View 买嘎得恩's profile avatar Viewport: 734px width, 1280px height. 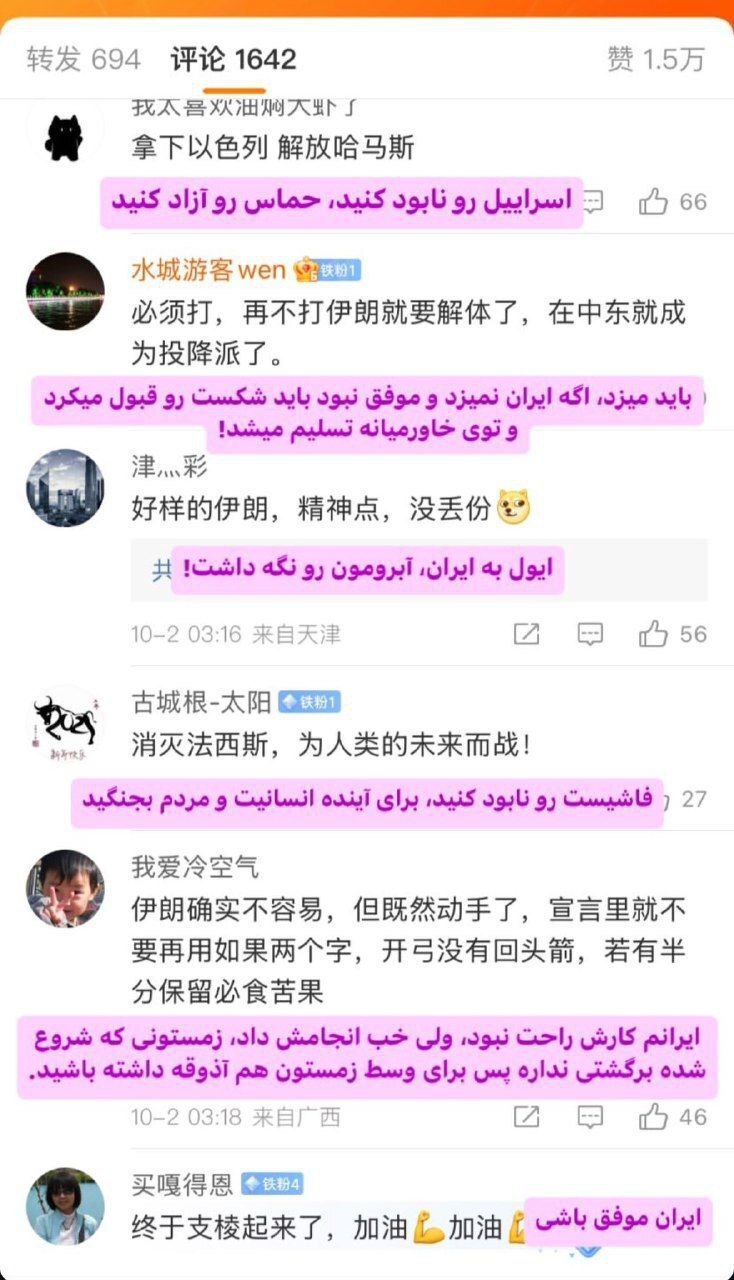point(65,1206)
